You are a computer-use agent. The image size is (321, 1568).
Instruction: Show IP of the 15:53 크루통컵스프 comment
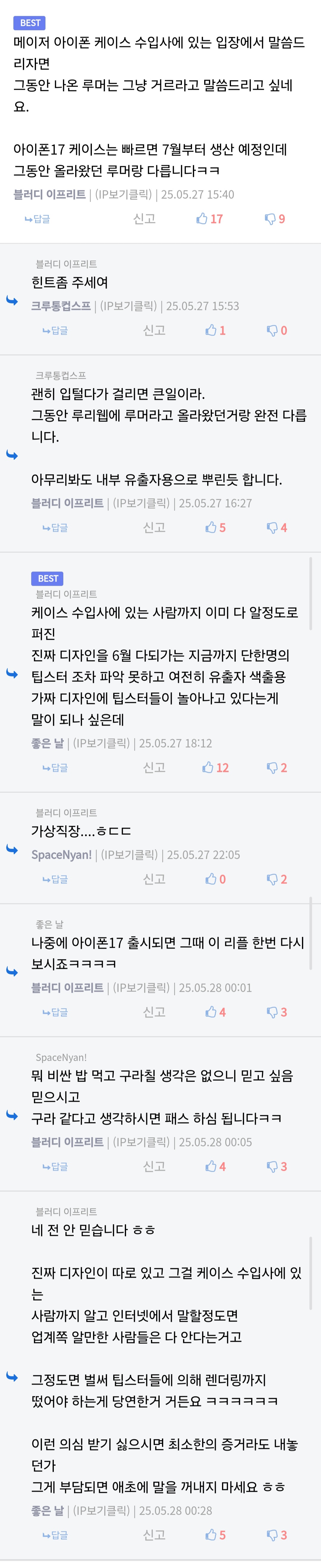coord(128,306)
